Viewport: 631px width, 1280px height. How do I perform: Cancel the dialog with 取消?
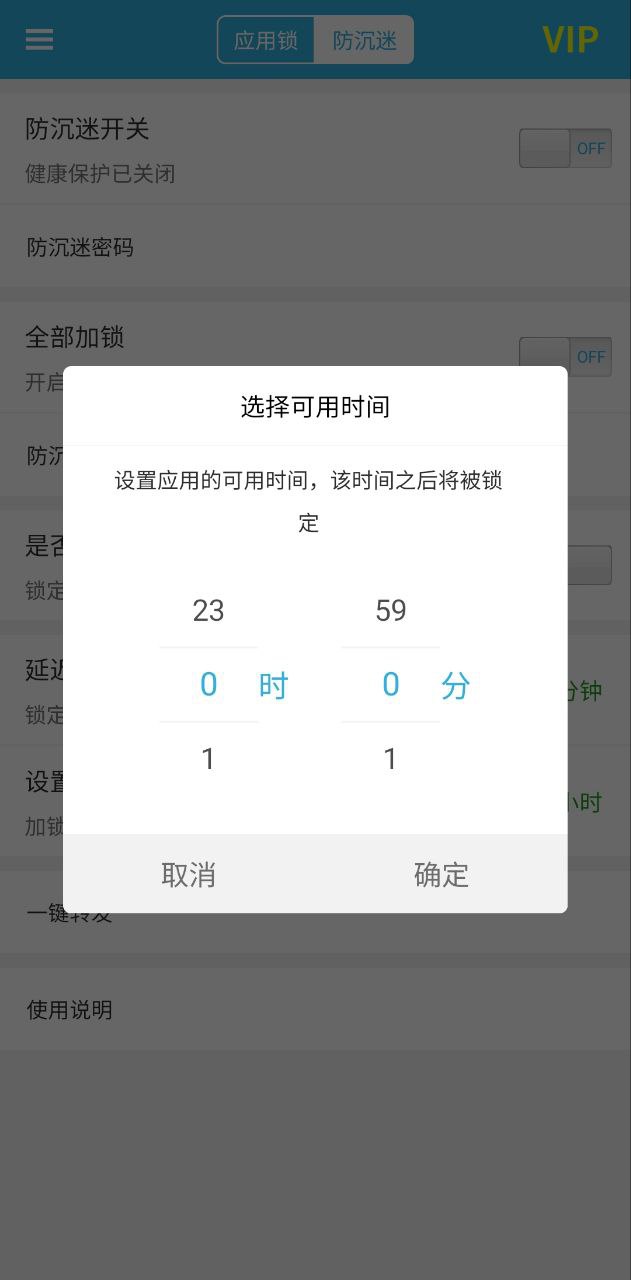[x=189, y=874]
